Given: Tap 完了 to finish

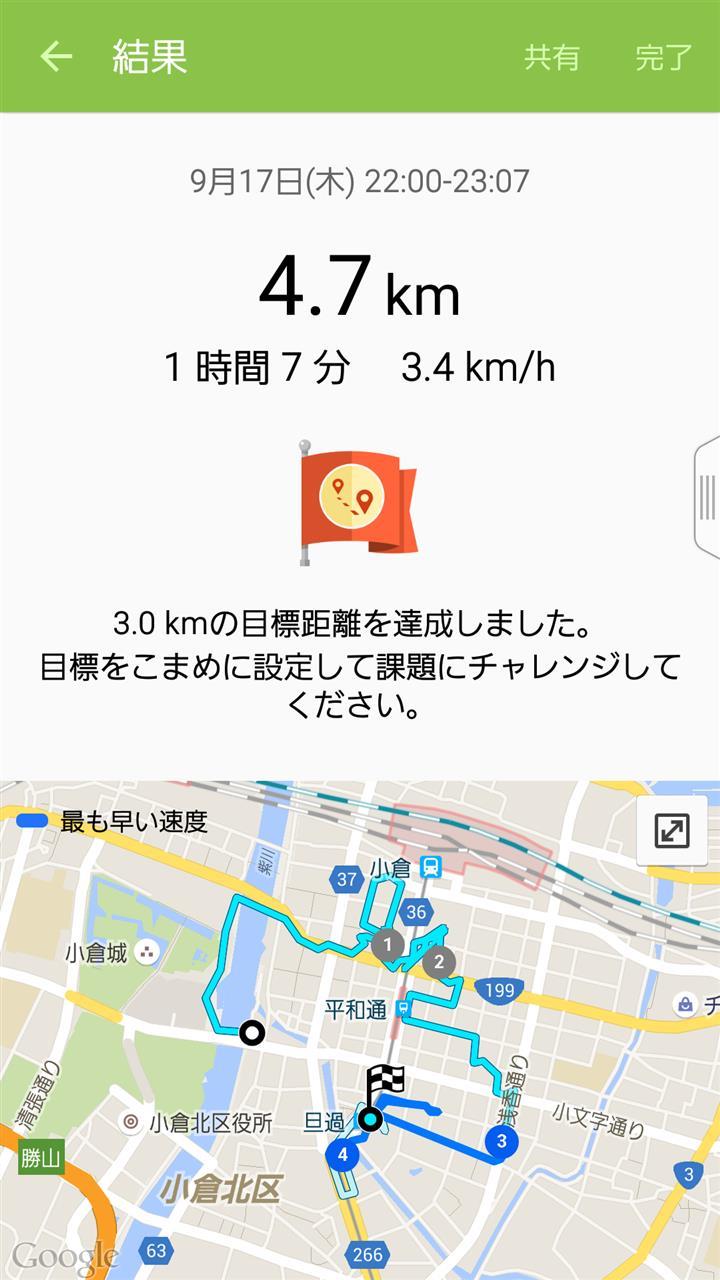Looking at the screenshot, I should [663, 57].
